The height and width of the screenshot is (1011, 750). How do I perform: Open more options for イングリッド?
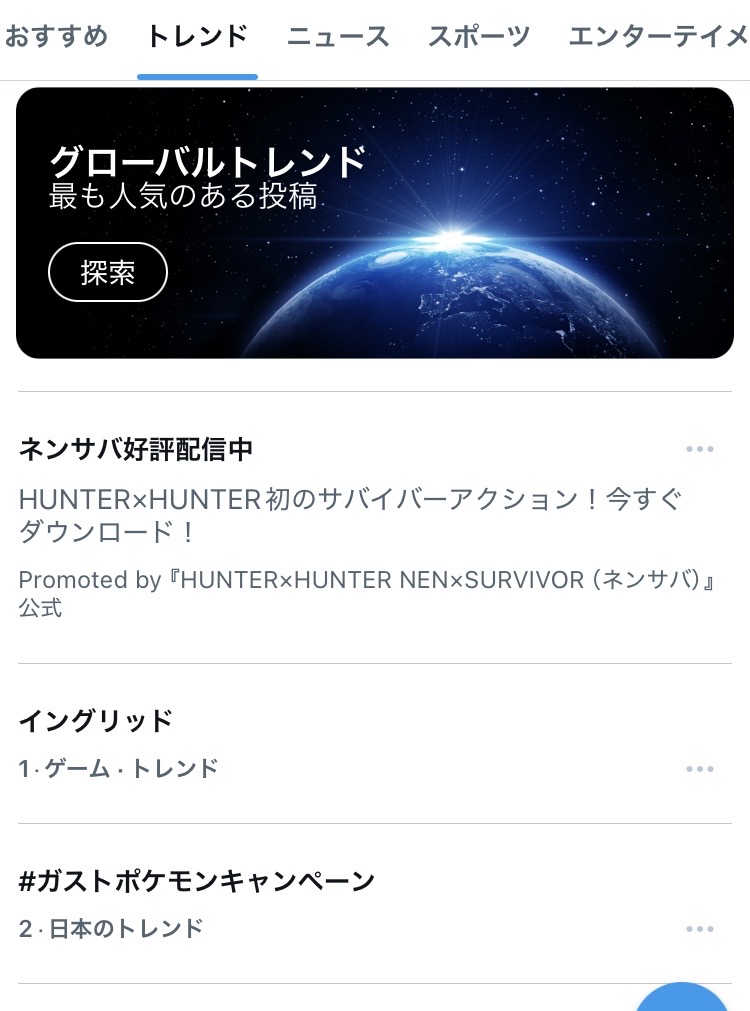700,769
